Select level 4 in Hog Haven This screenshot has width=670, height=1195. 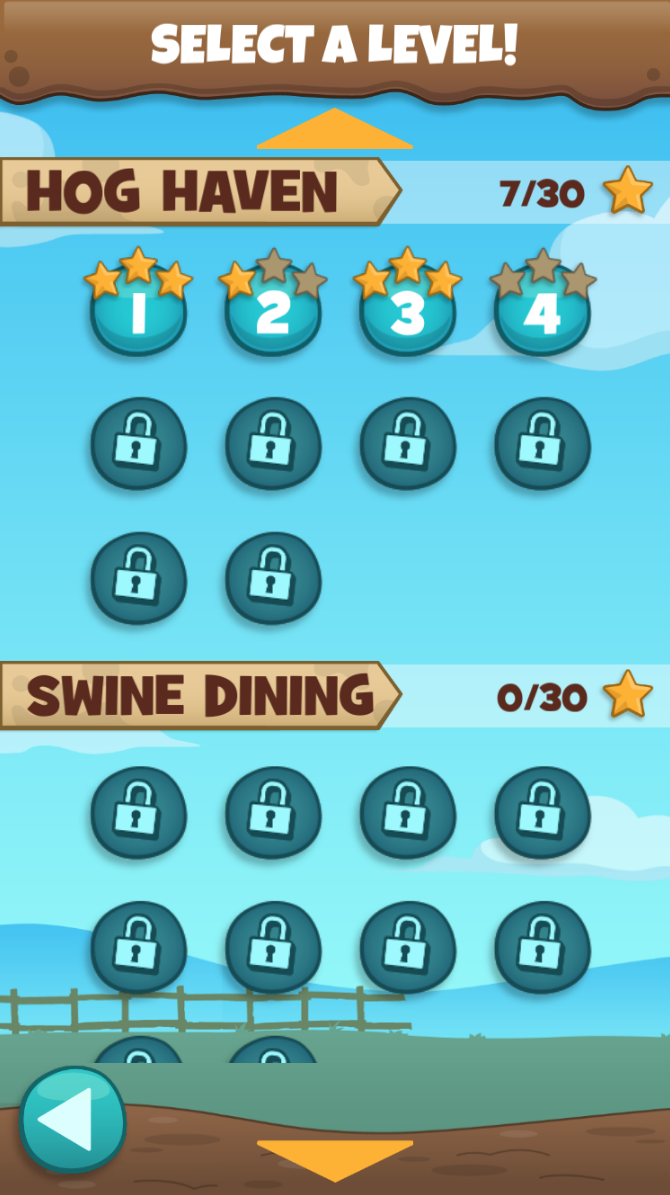[x=542, y=313]
